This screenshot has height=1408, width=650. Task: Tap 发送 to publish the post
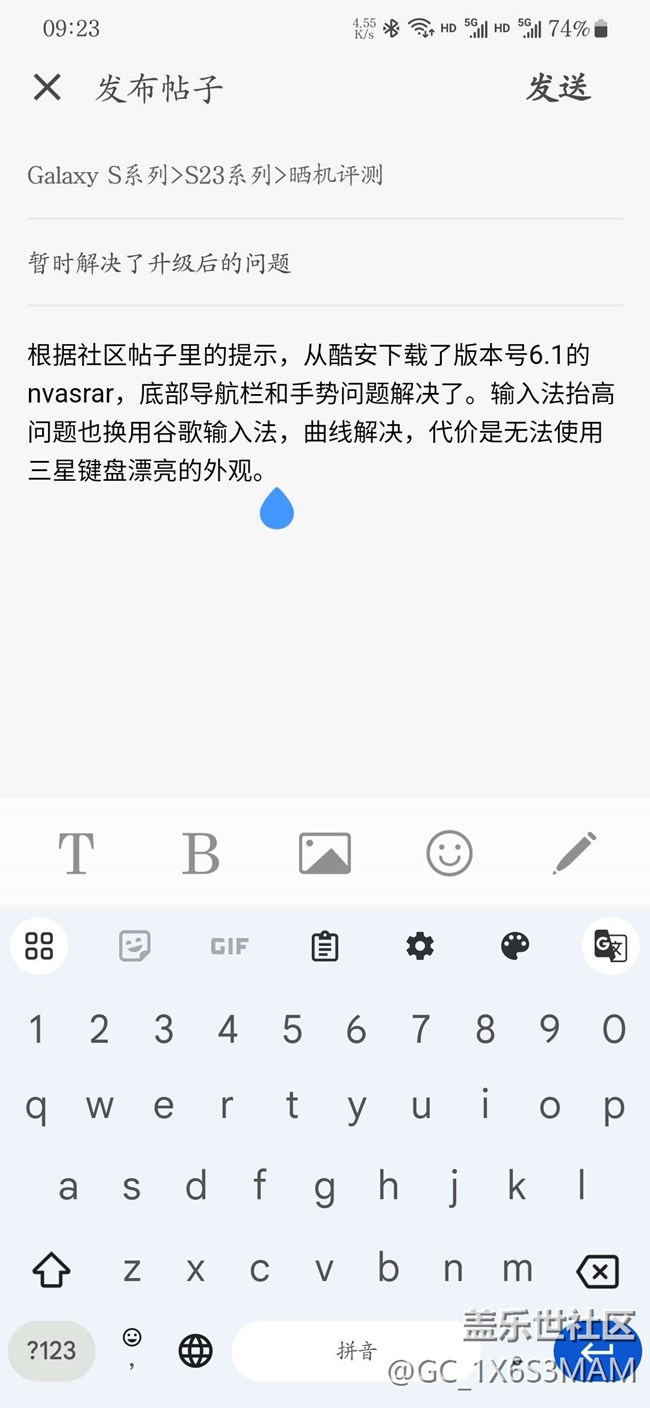[558, 88]
